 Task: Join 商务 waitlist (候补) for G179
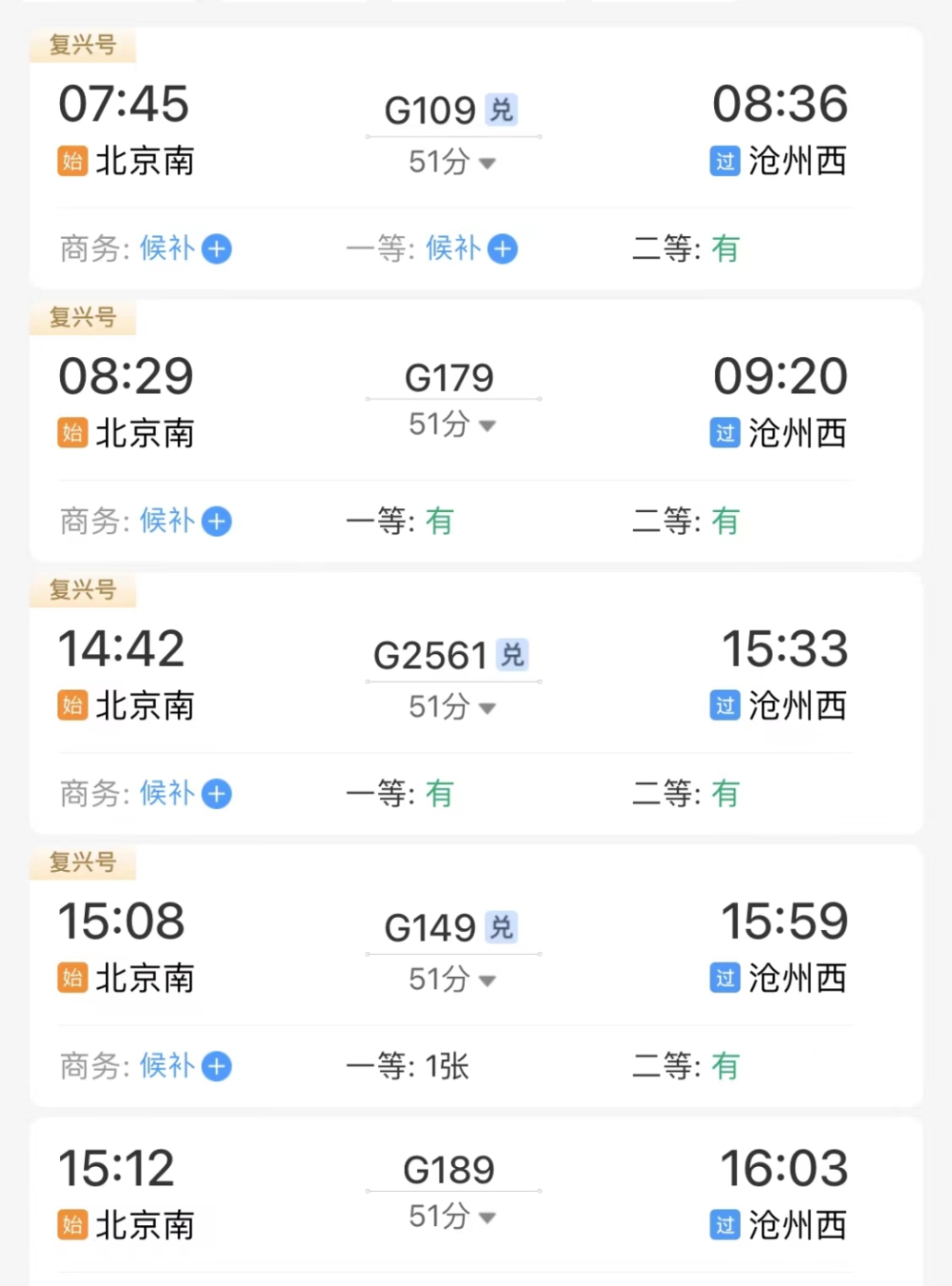click(x=217, y=522)
